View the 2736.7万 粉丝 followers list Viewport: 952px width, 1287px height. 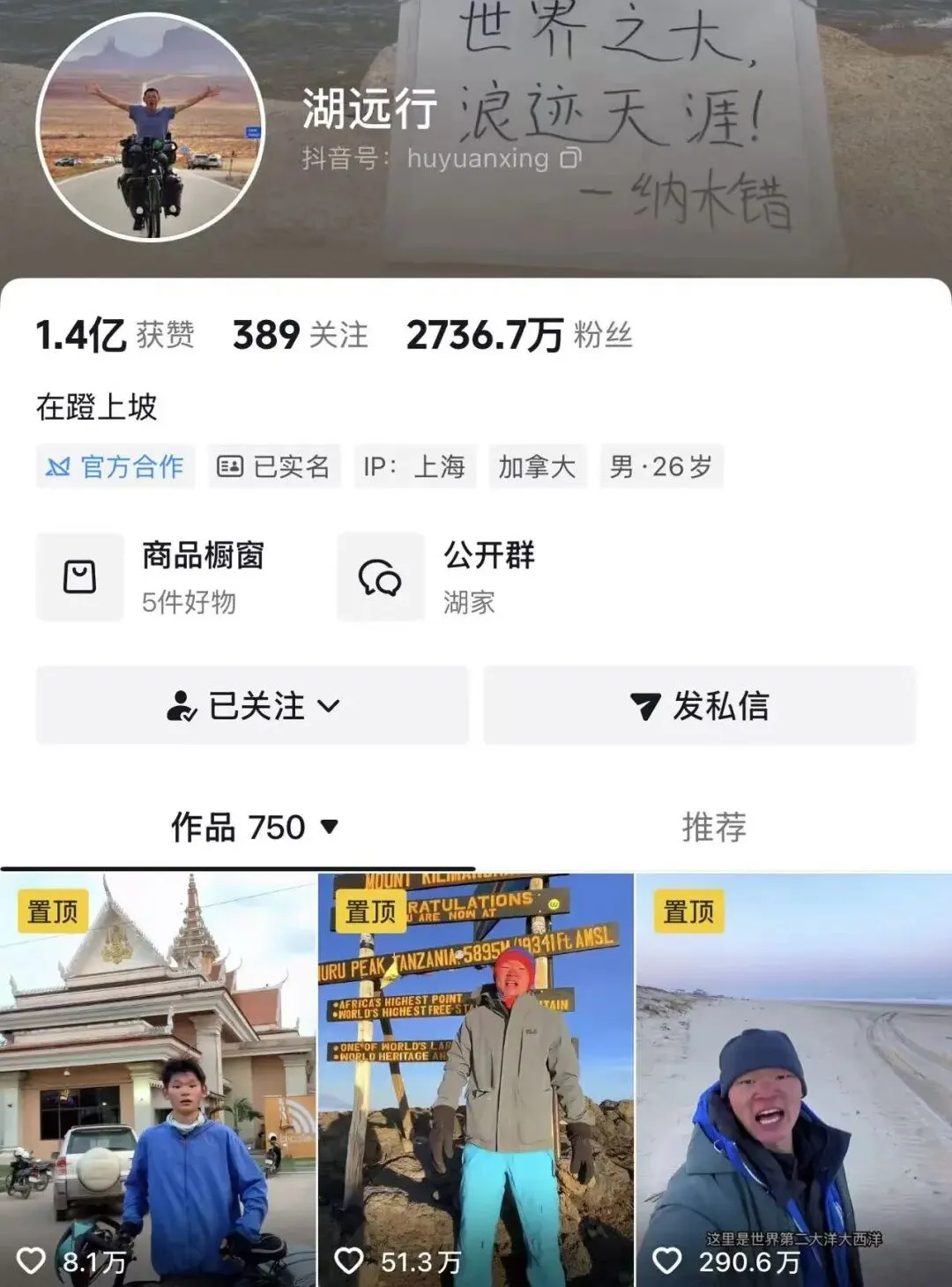coord(519,336)
